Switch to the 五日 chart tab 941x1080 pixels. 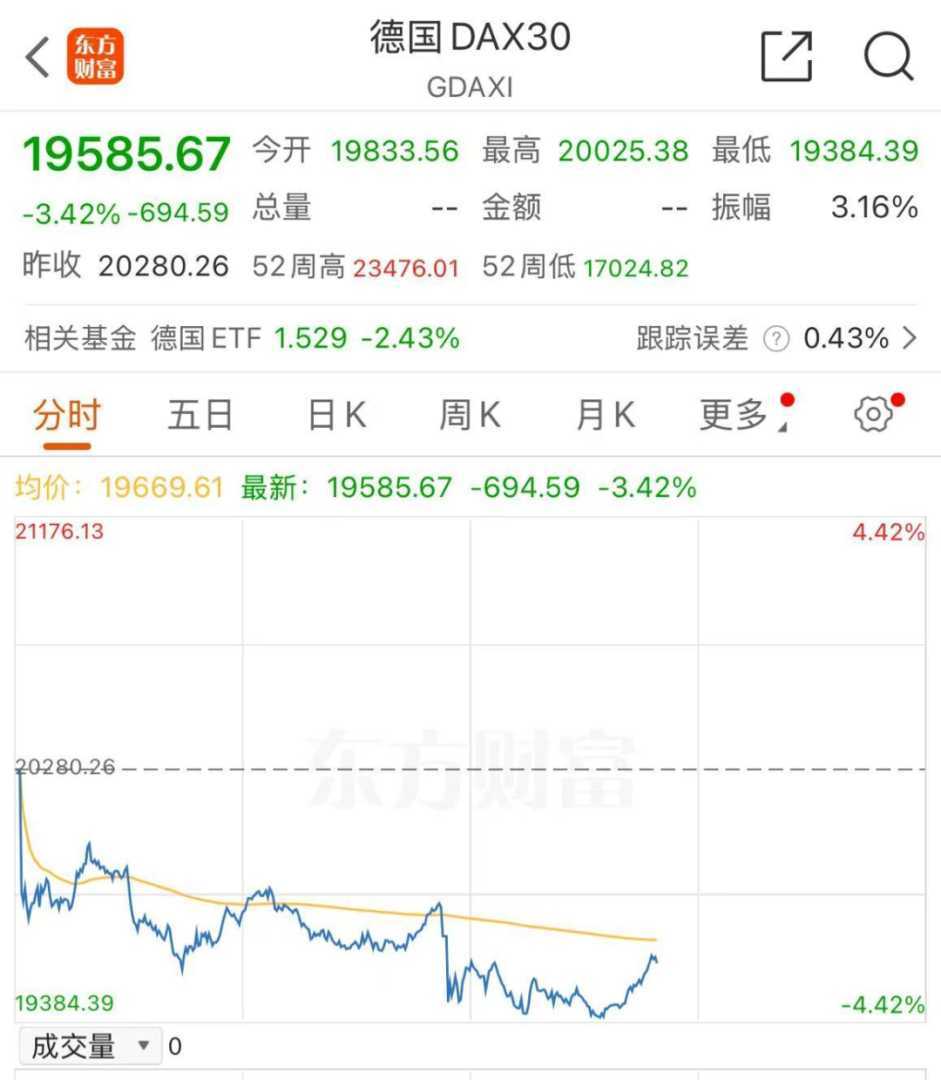pyautogui.click(x=200, y=415)
